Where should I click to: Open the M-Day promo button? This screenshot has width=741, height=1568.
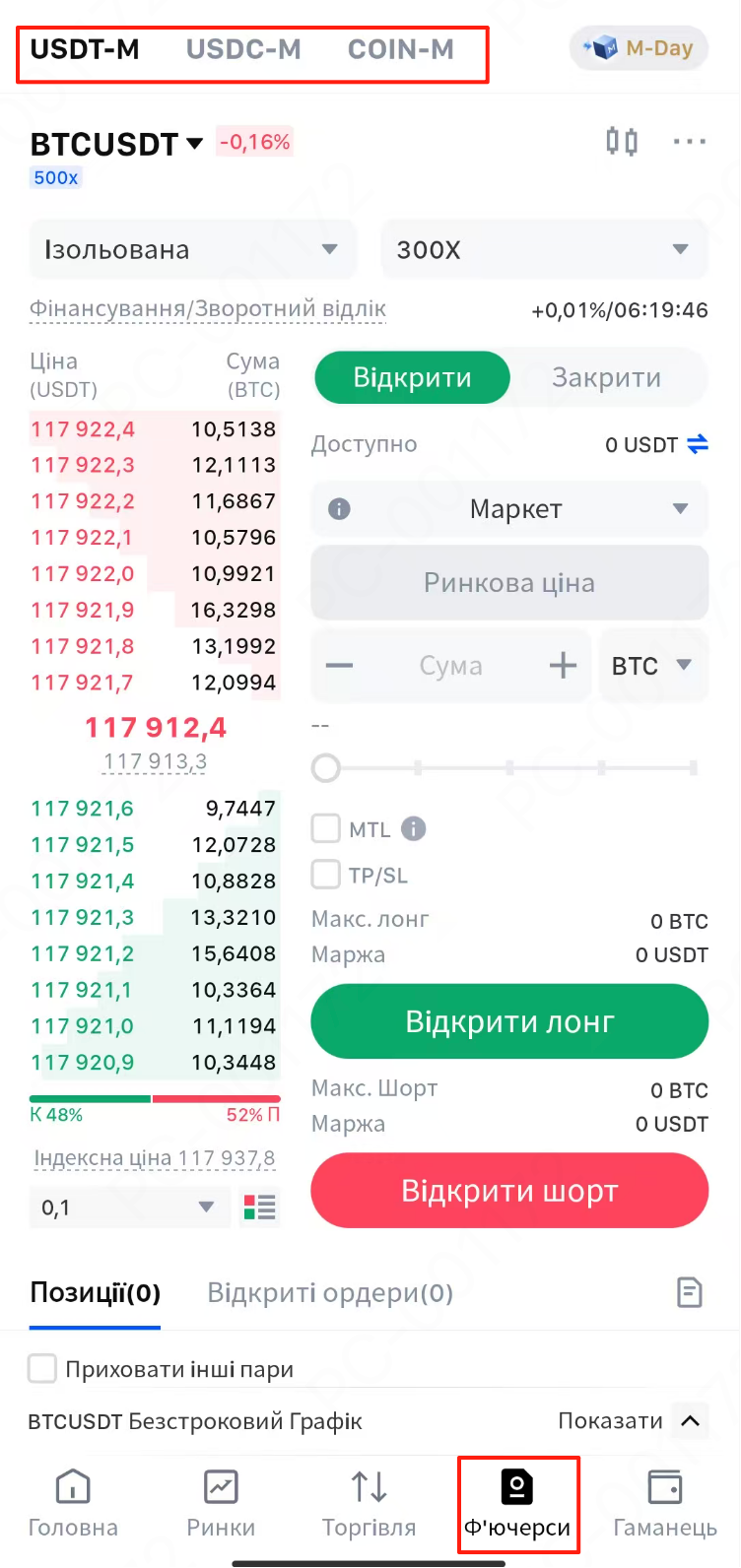[639, 48]
